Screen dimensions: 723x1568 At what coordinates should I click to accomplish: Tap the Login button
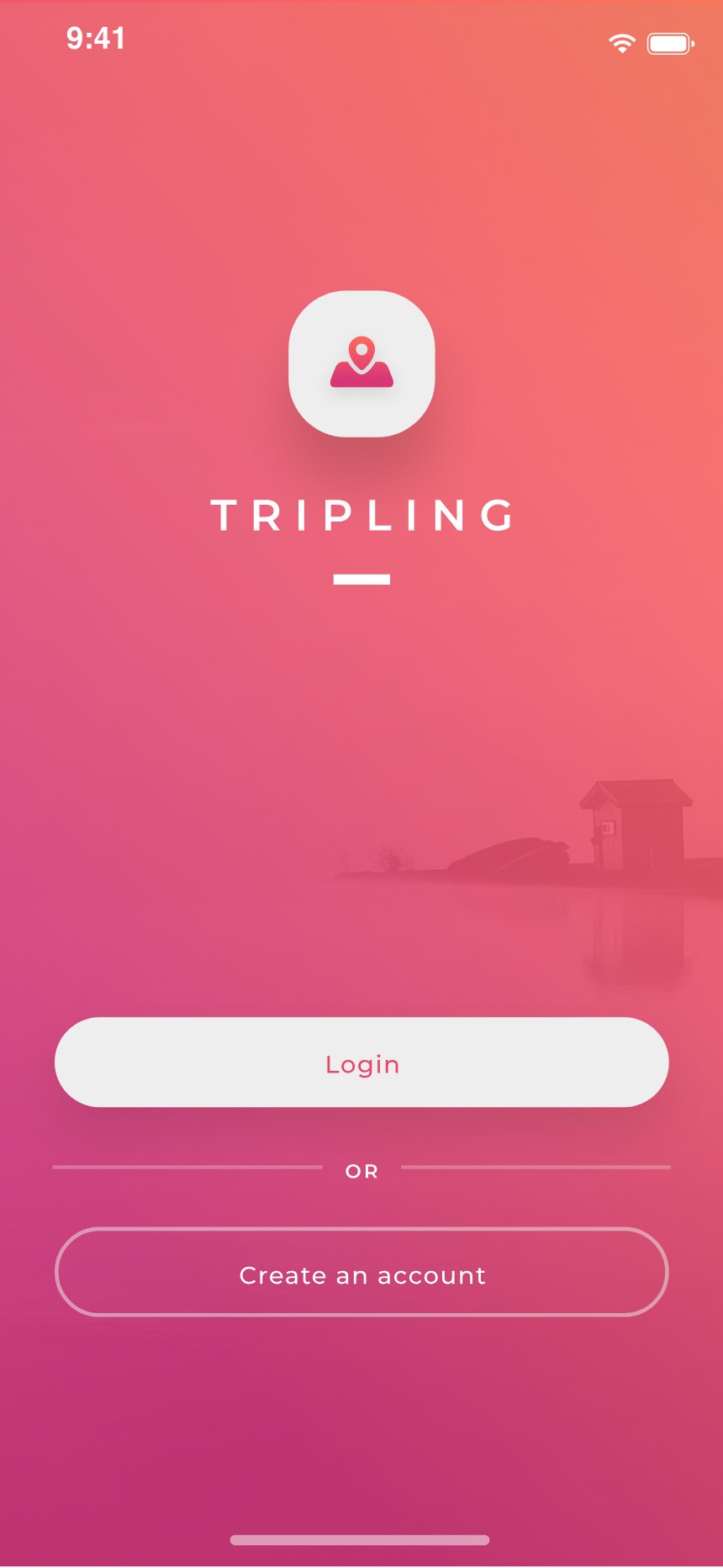pyautogui.click(x=361, y=1062)
